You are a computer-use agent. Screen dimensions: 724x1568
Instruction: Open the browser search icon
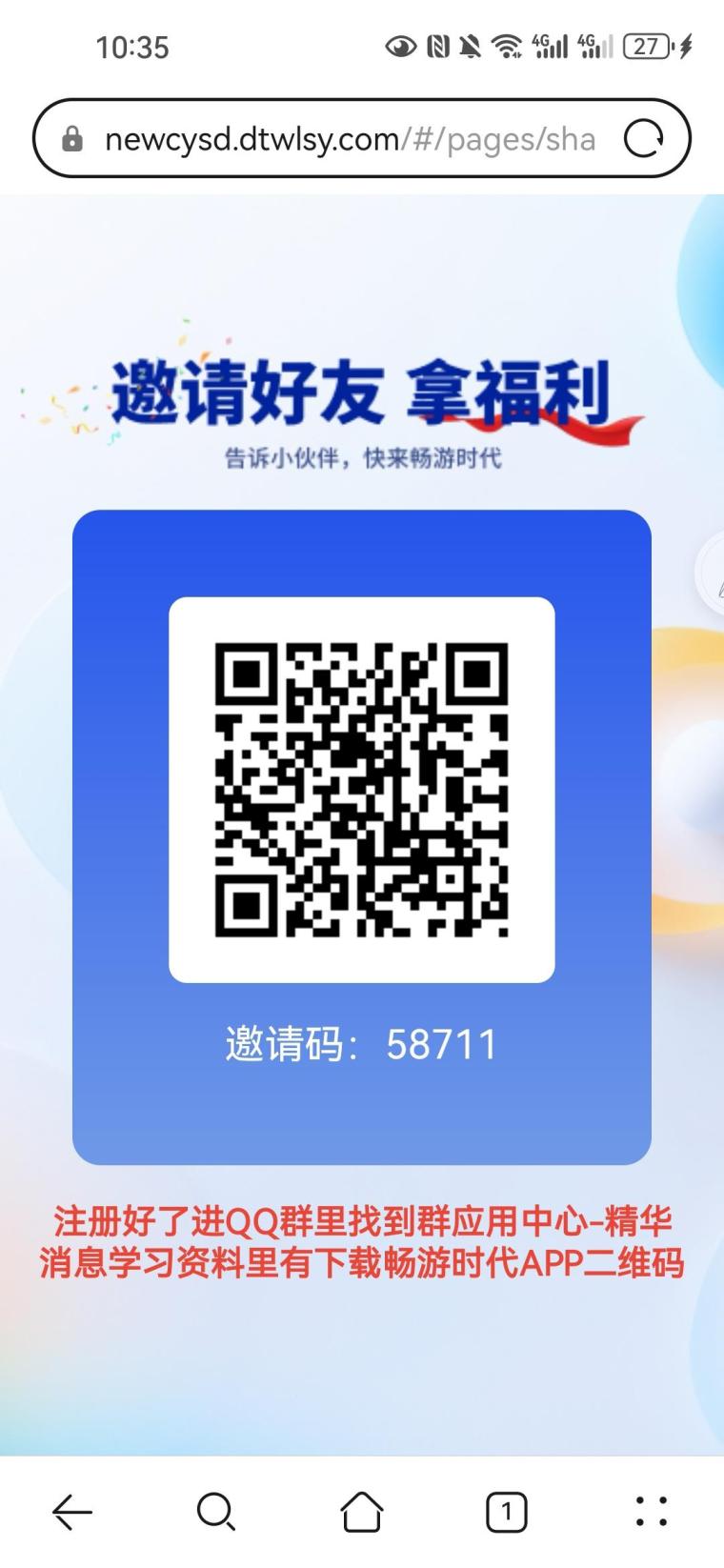pyautogui.click(x=216, y=1511)
